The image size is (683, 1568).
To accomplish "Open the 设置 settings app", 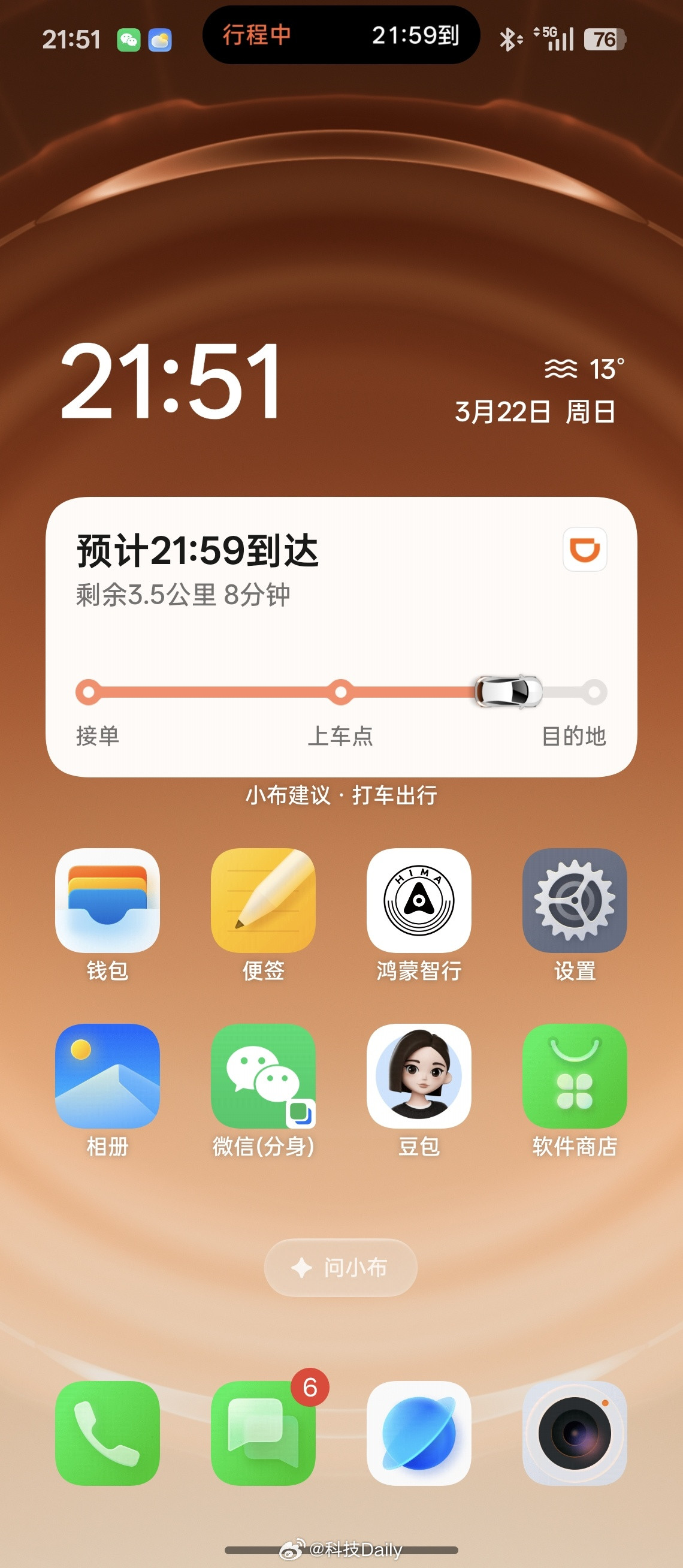I will pos(575,904).
